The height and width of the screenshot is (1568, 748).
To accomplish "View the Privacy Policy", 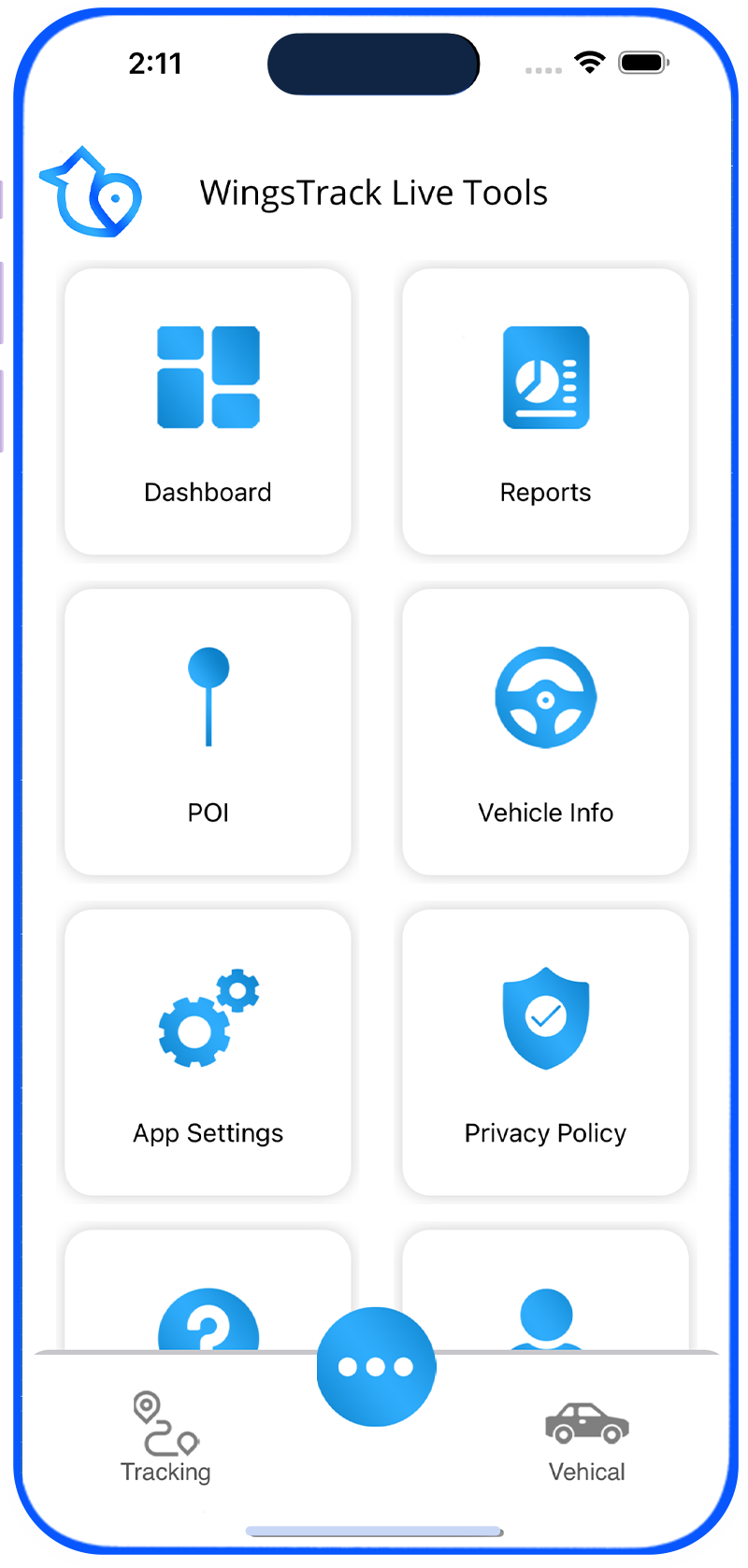I will coord(545,1052).
